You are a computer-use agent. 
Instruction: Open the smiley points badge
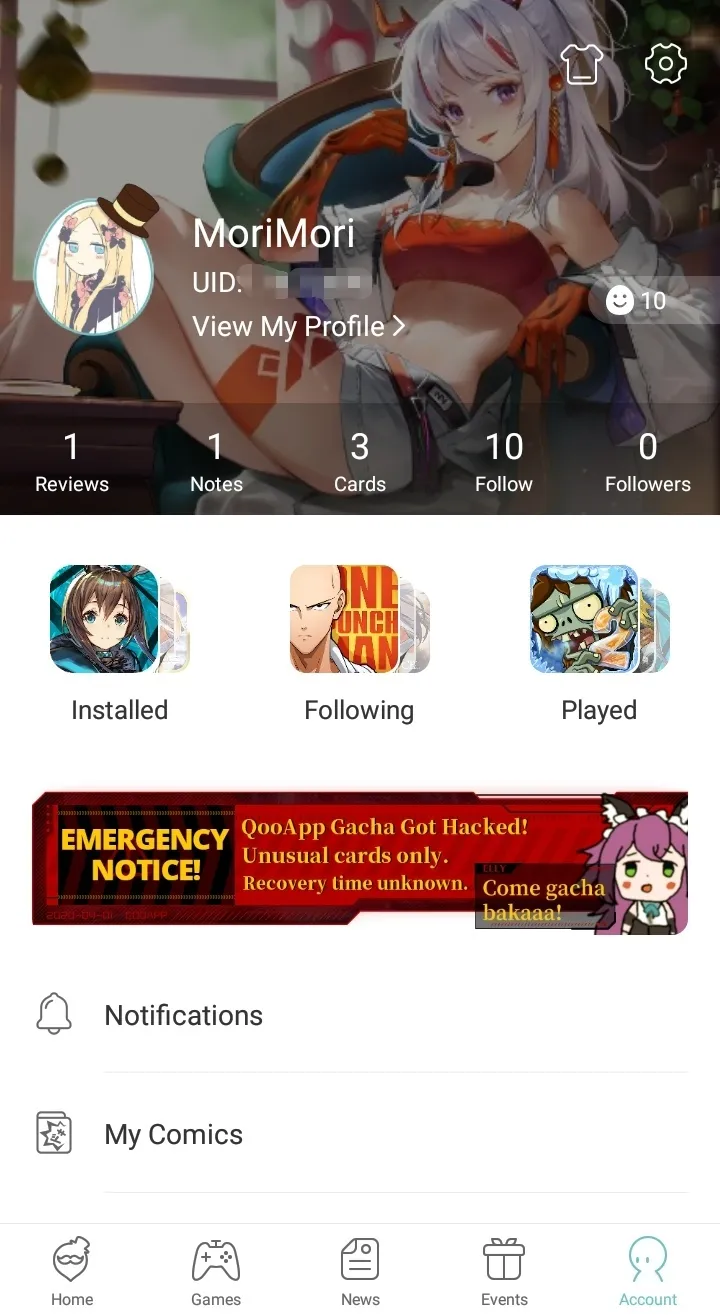[638, 301]
